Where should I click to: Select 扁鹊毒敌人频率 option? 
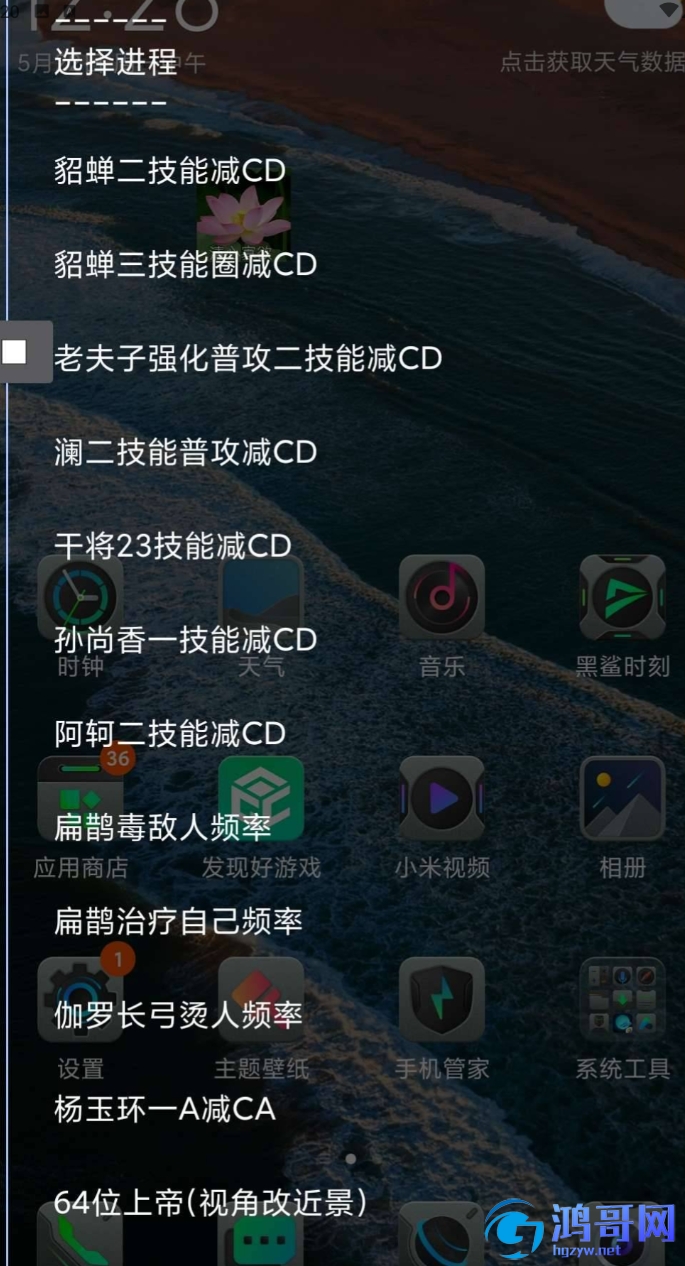point(162,827)
